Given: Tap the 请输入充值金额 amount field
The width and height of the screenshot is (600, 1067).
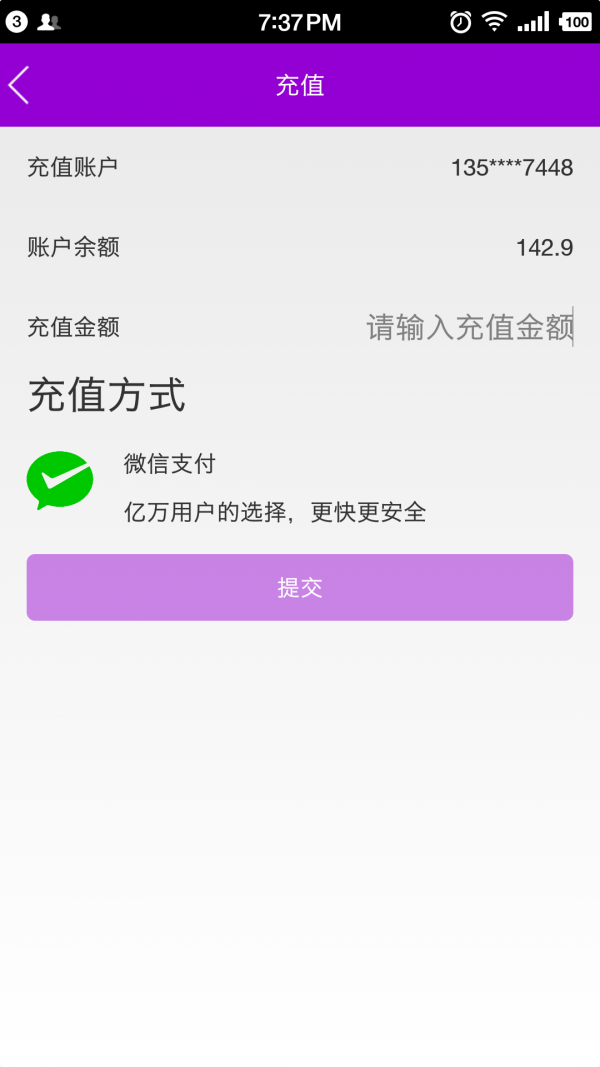Looking at the screenshot, I should pos(468,327).
